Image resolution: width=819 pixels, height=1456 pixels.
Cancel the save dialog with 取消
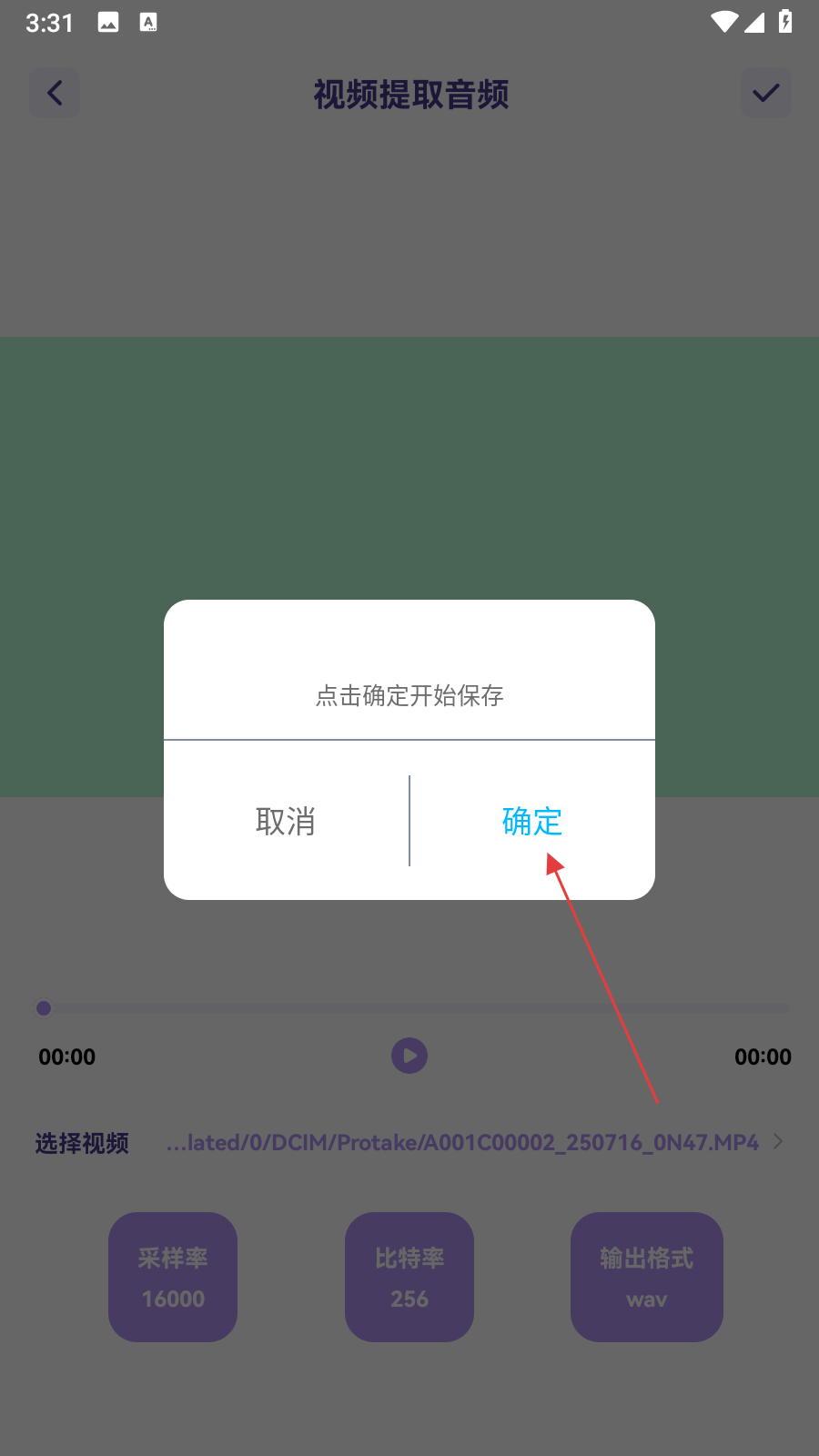pos(286,821)
